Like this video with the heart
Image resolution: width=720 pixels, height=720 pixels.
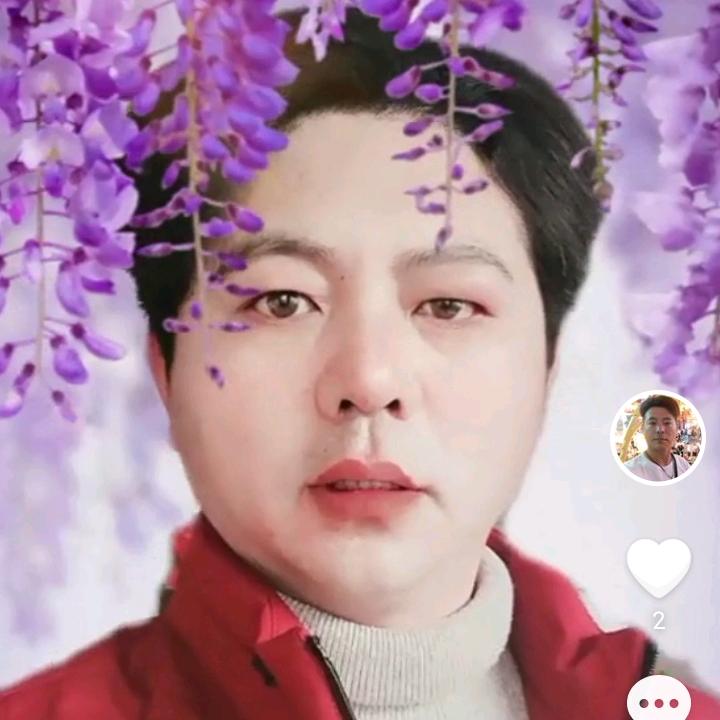click(658, 565)
